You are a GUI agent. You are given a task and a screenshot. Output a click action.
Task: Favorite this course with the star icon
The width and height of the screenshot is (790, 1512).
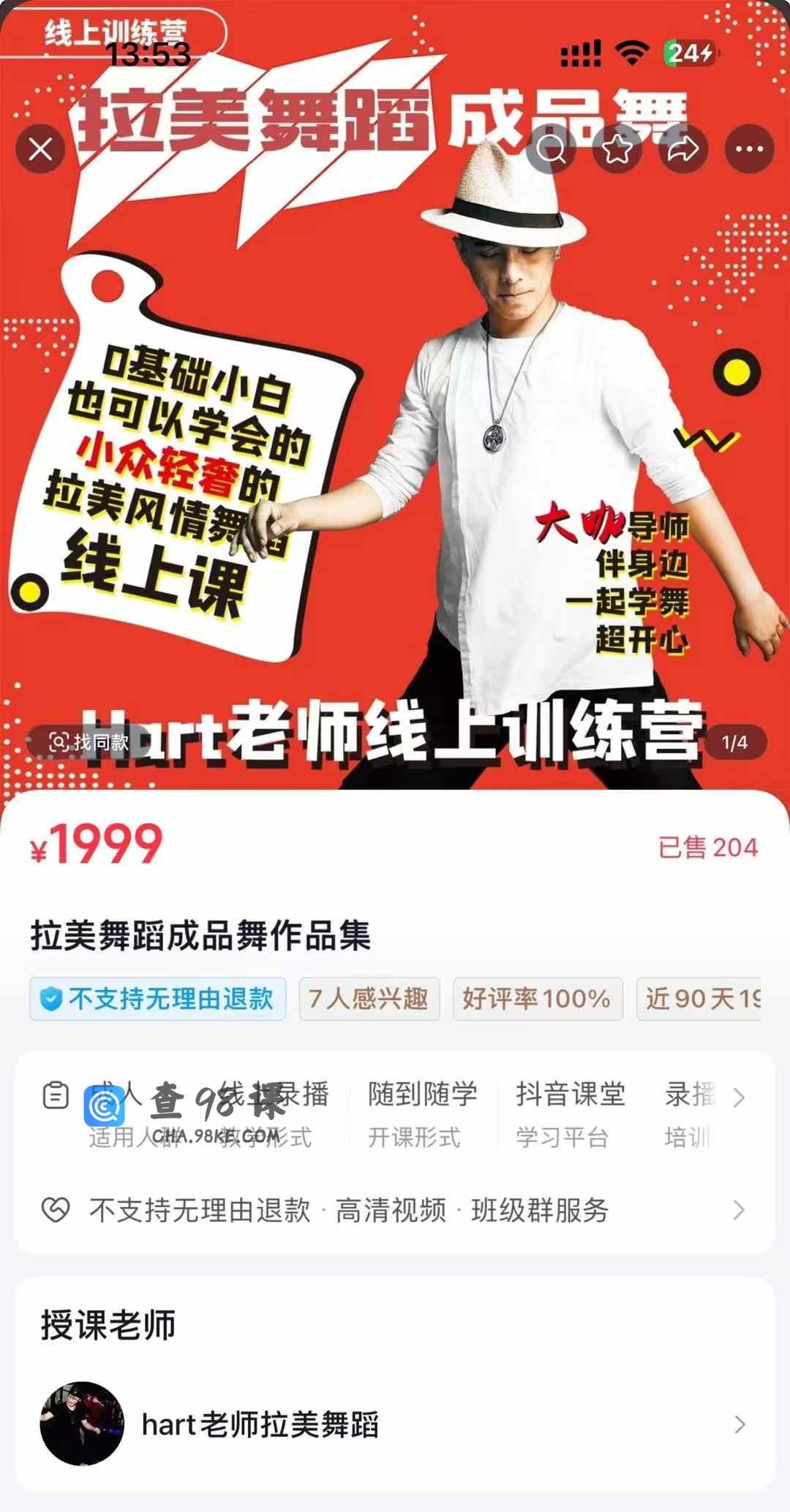click(x=617, y=149)
